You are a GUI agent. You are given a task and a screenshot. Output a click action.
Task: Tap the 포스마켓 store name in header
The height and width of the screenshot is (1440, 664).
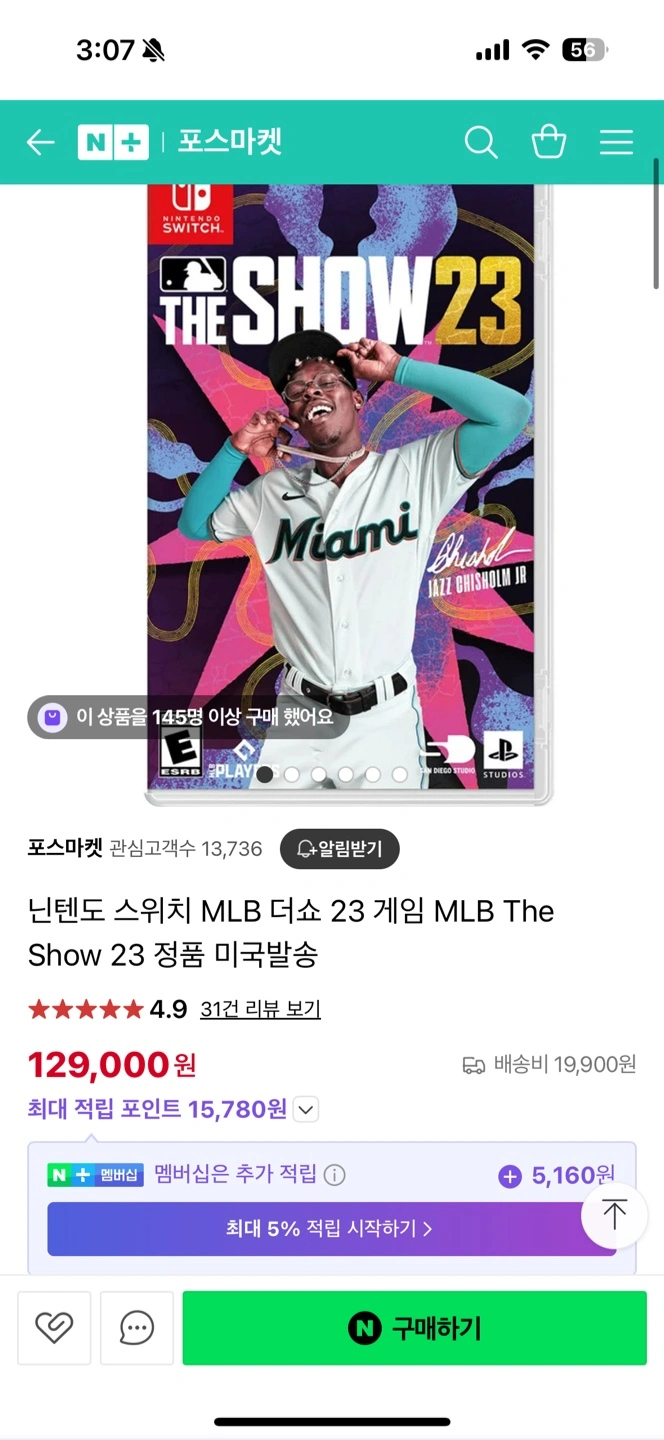(x=230, y=142)
